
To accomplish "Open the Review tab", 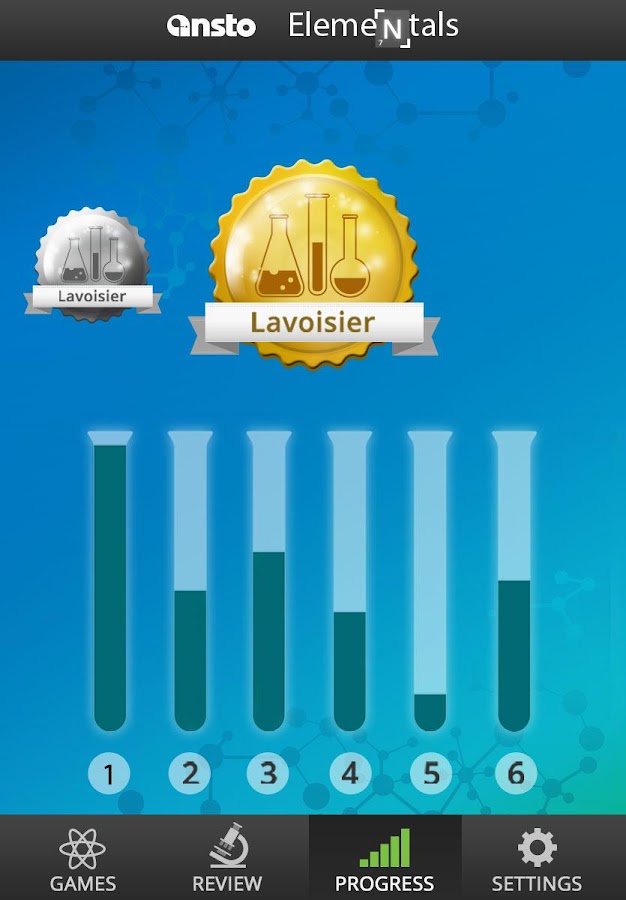I will click(x=228, y=858).
